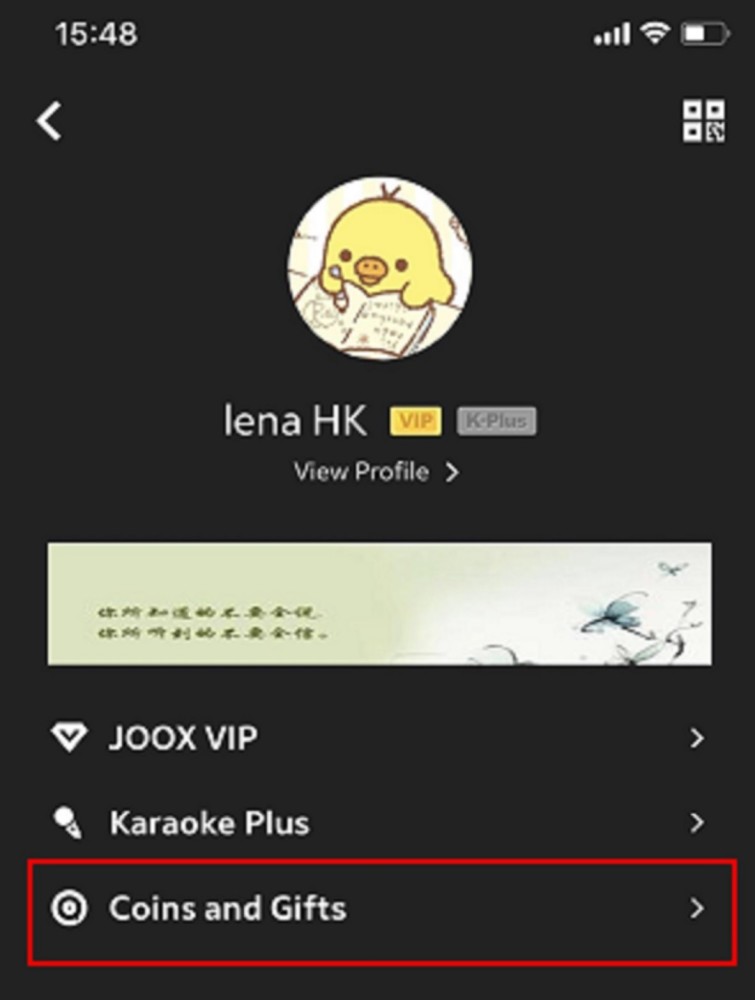Click the profile avatar picture
Screen dimensions: 755x1000
tap(377, 268)
